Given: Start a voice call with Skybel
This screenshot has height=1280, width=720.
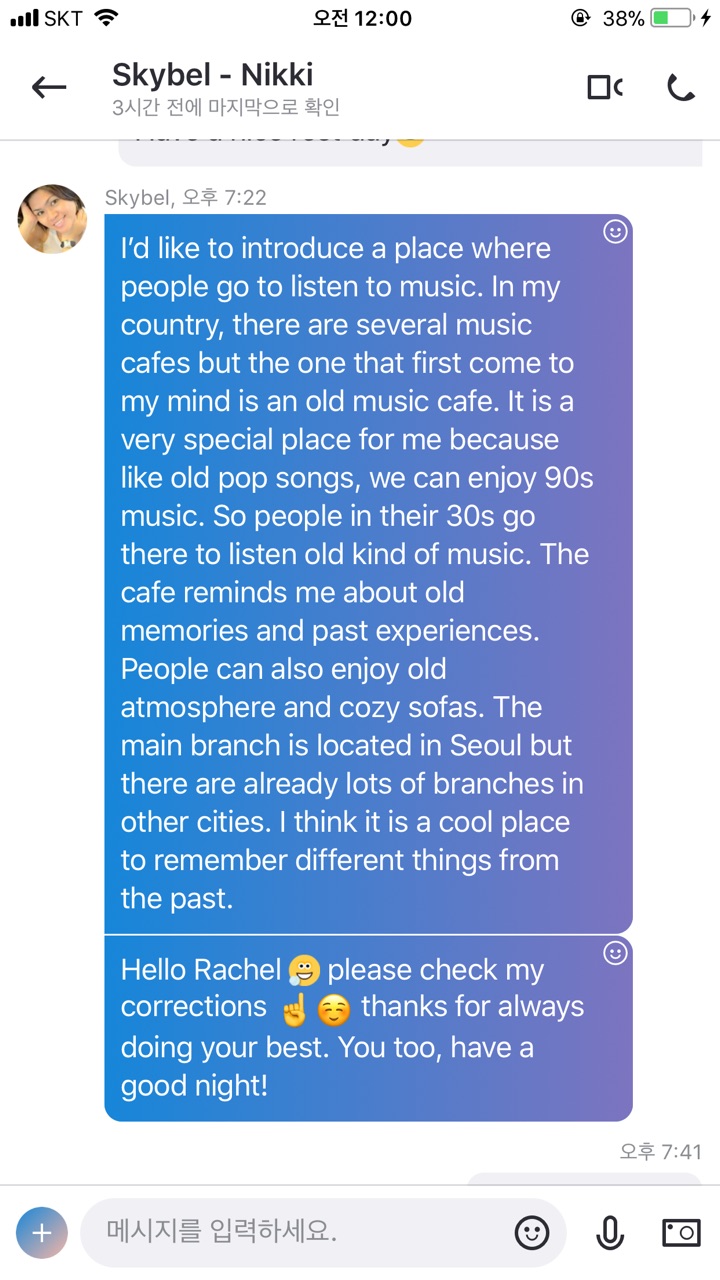Looking at the screenshot, I should tap(681, 88).
